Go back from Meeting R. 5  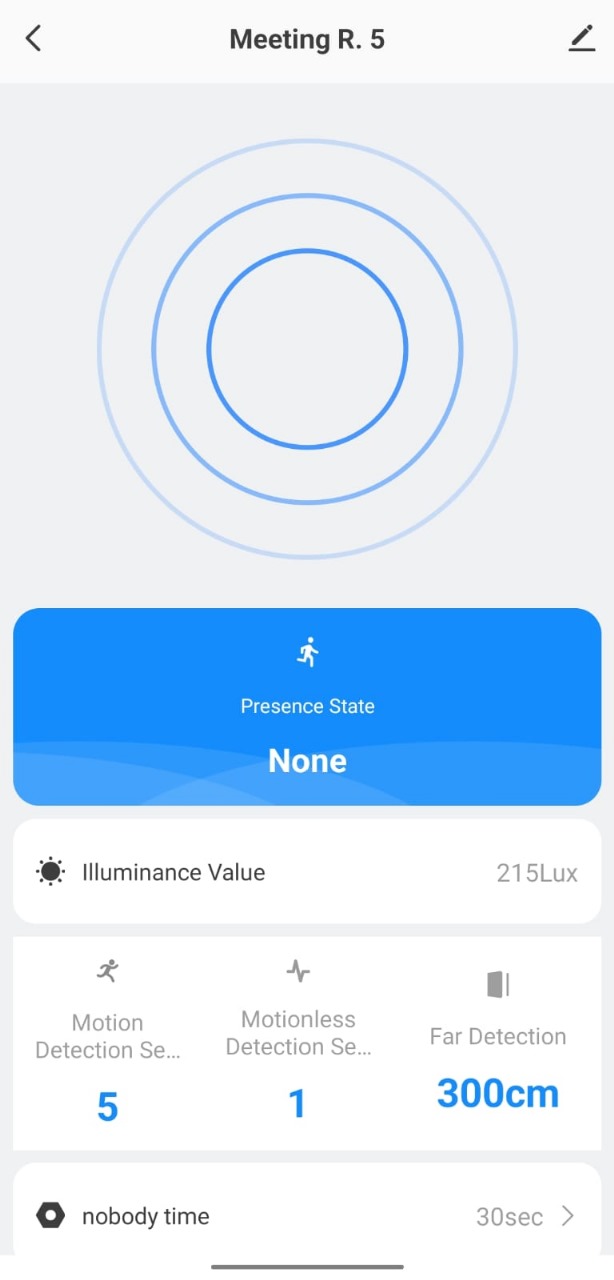click(34, 40)
